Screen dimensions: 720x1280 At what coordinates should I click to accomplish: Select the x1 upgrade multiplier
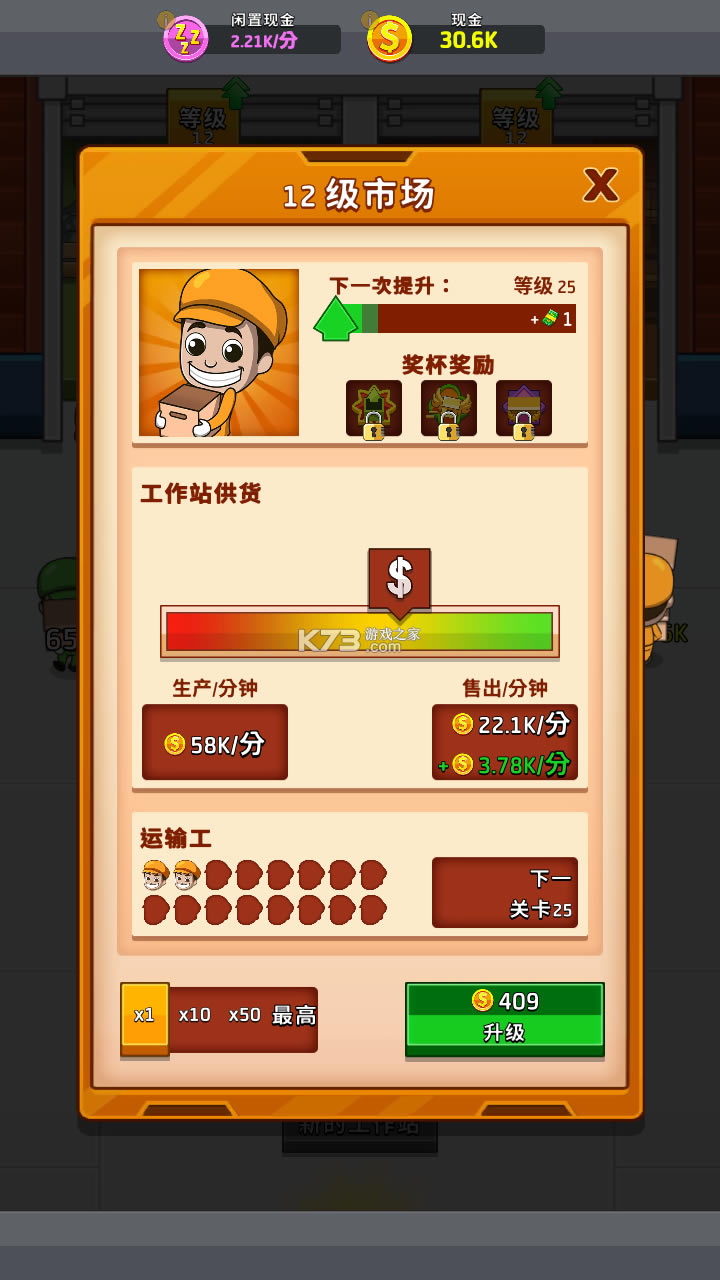(x=145, y=1015)
